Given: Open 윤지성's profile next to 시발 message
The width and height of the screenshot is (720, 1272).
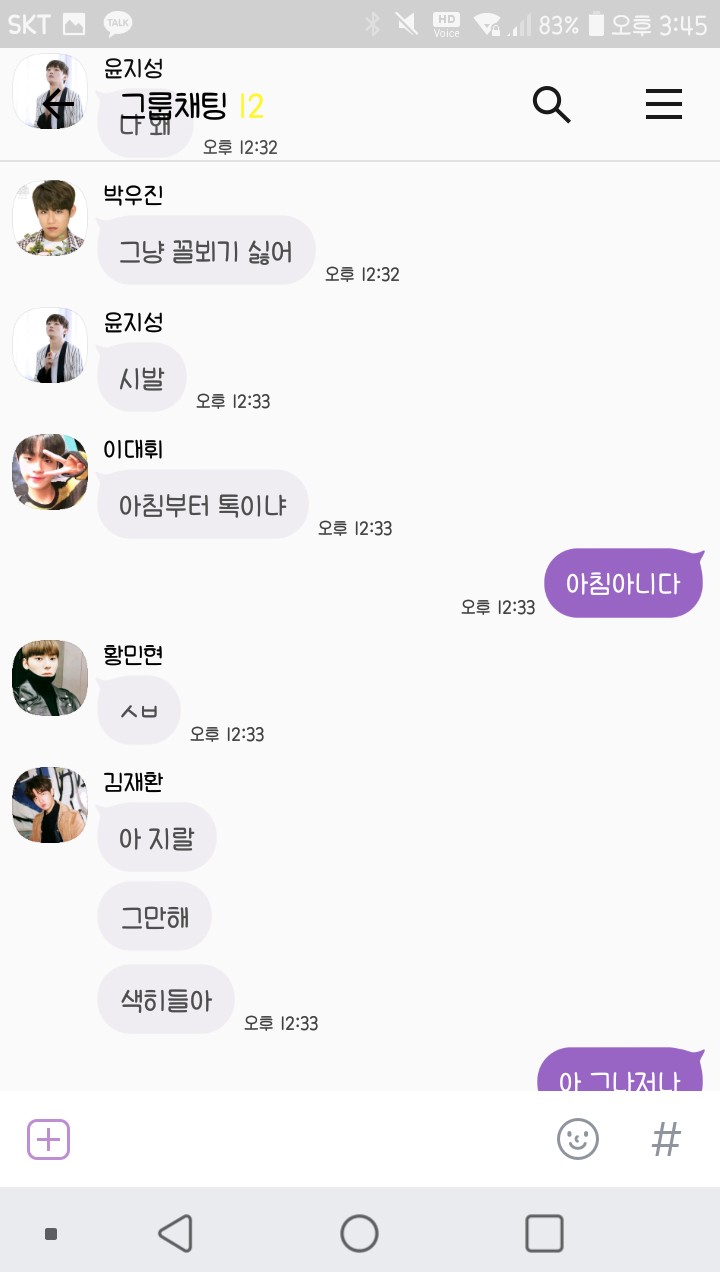Looking at the screenshot, I should point(50,345).
